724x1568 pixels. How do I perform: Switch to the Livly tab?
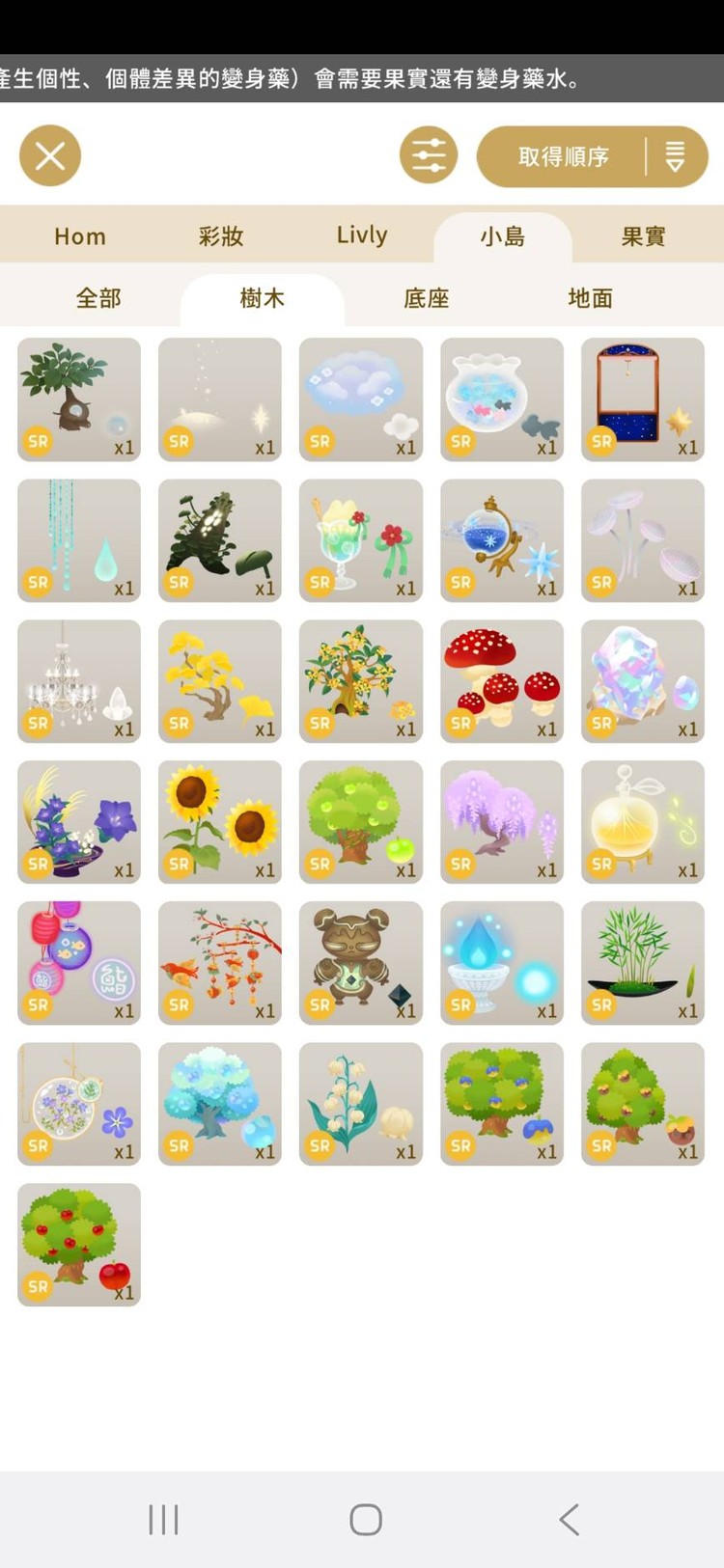coord(362,236)
